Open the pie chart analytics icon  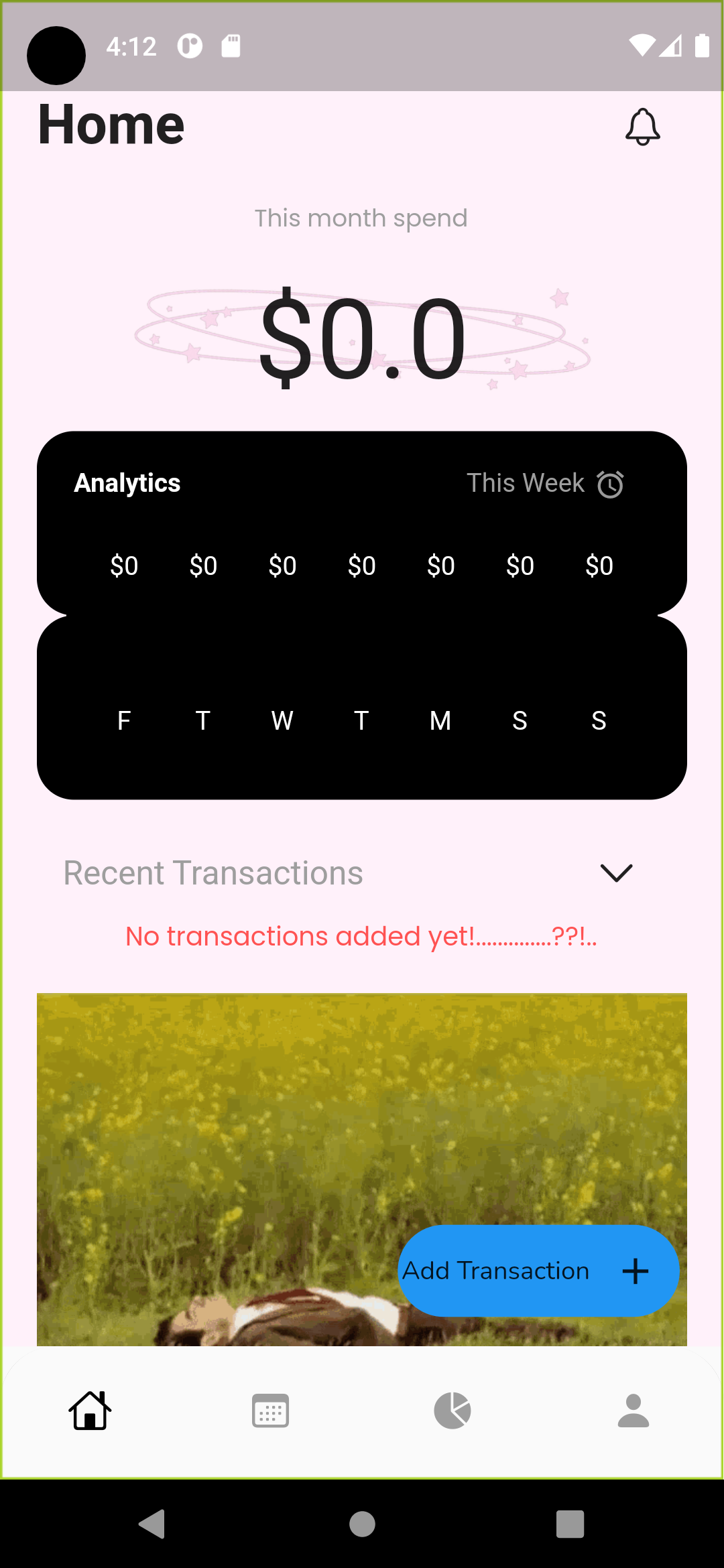(x=452, y=1411)
